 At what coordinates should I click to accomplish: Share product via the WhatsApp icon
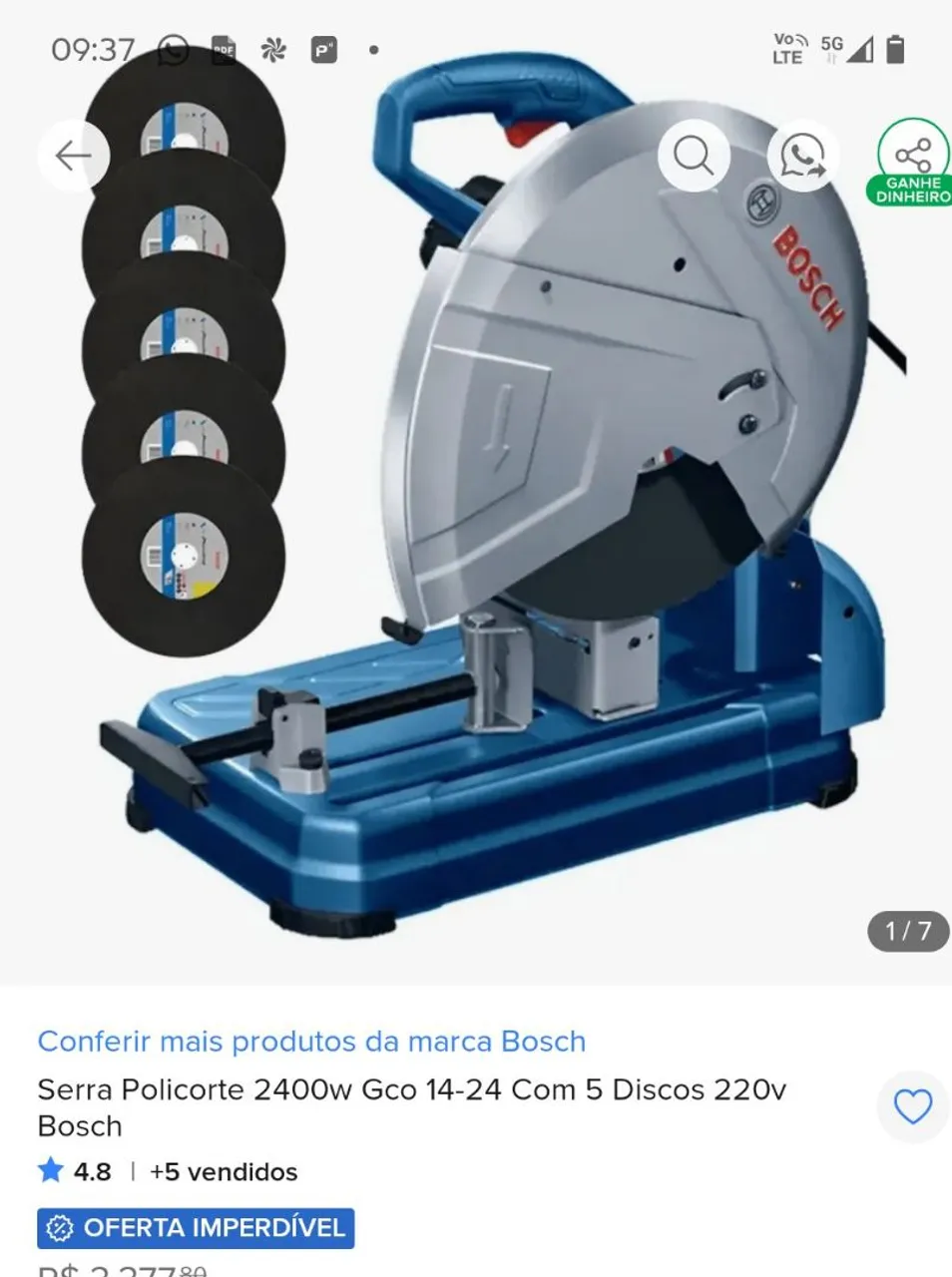point(803,156)
